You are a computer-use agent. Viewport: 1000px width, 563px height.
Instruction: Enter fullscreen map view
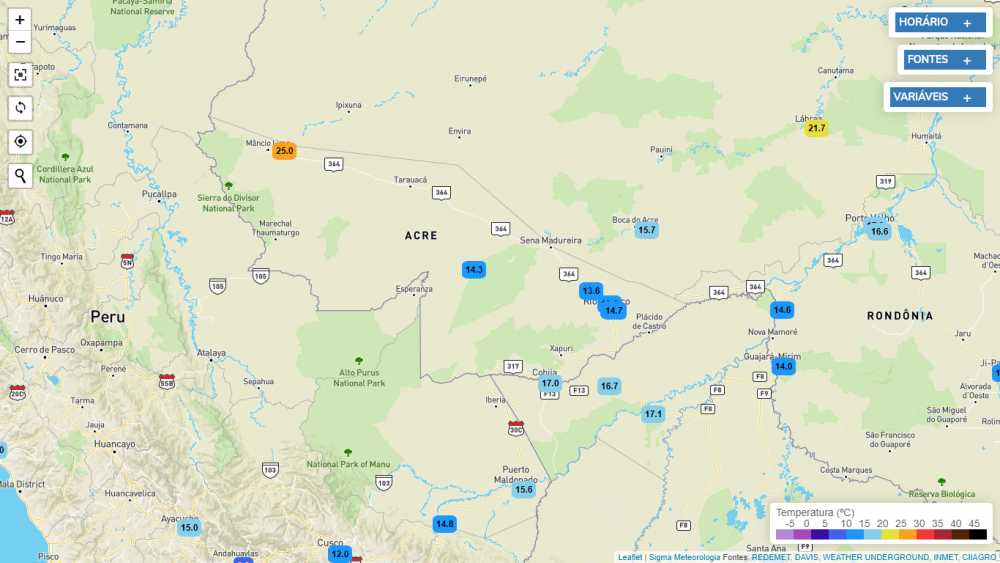[20, 74]
